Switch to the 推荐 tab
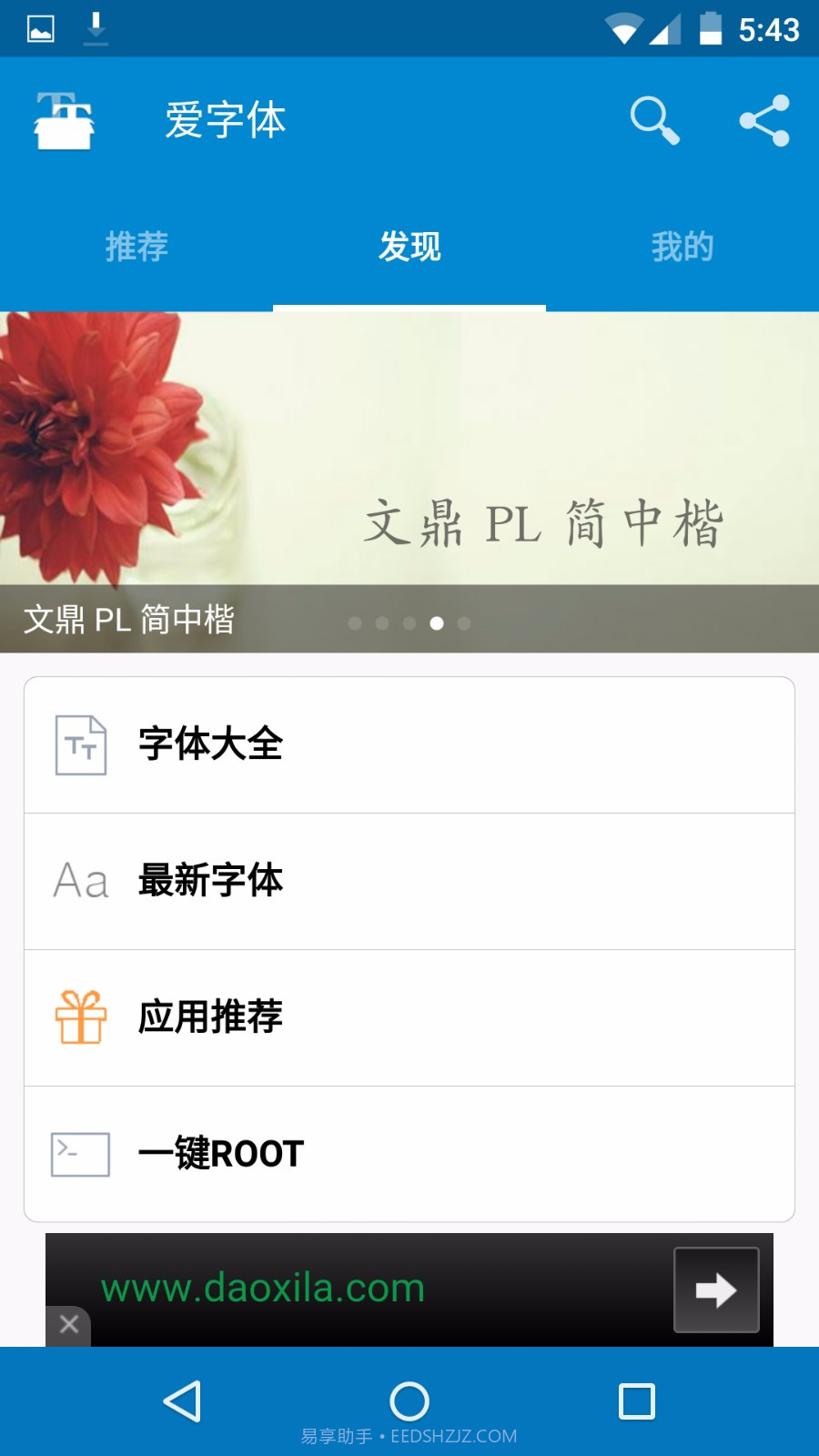This screenshot has height=1456, width=819. [x=136, y=247]
